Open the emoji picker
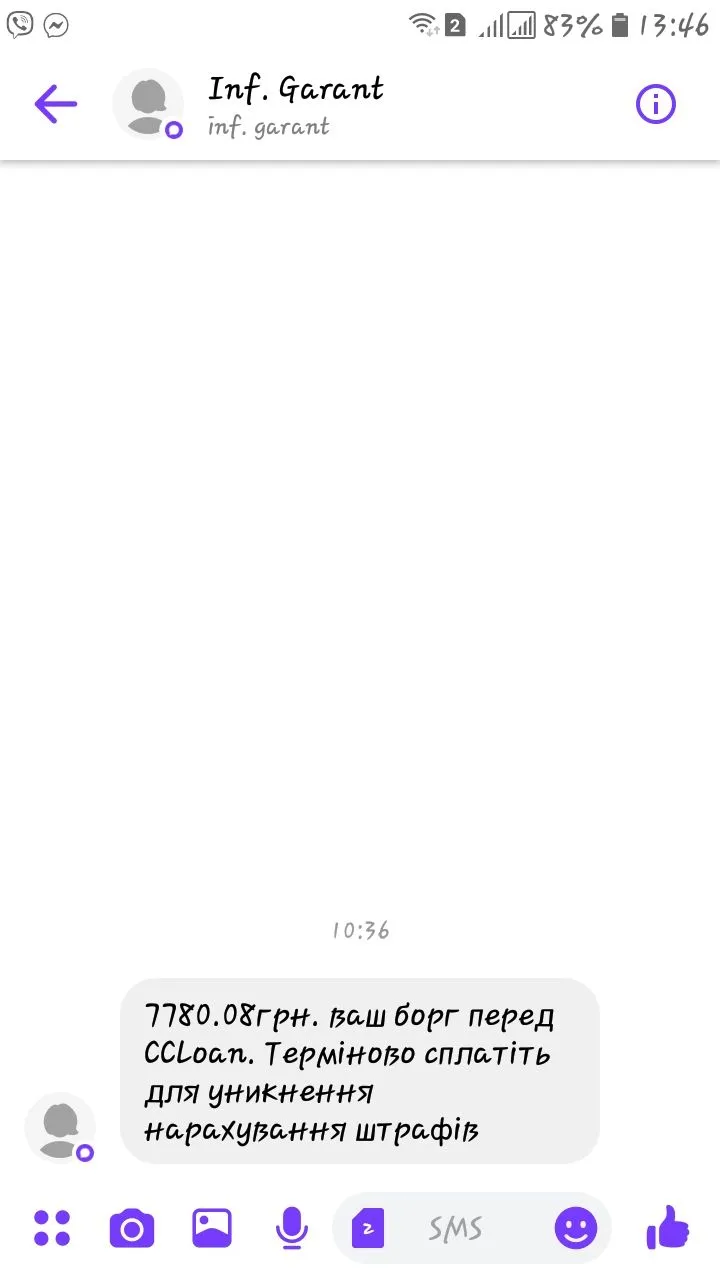 click(576, 1228)
